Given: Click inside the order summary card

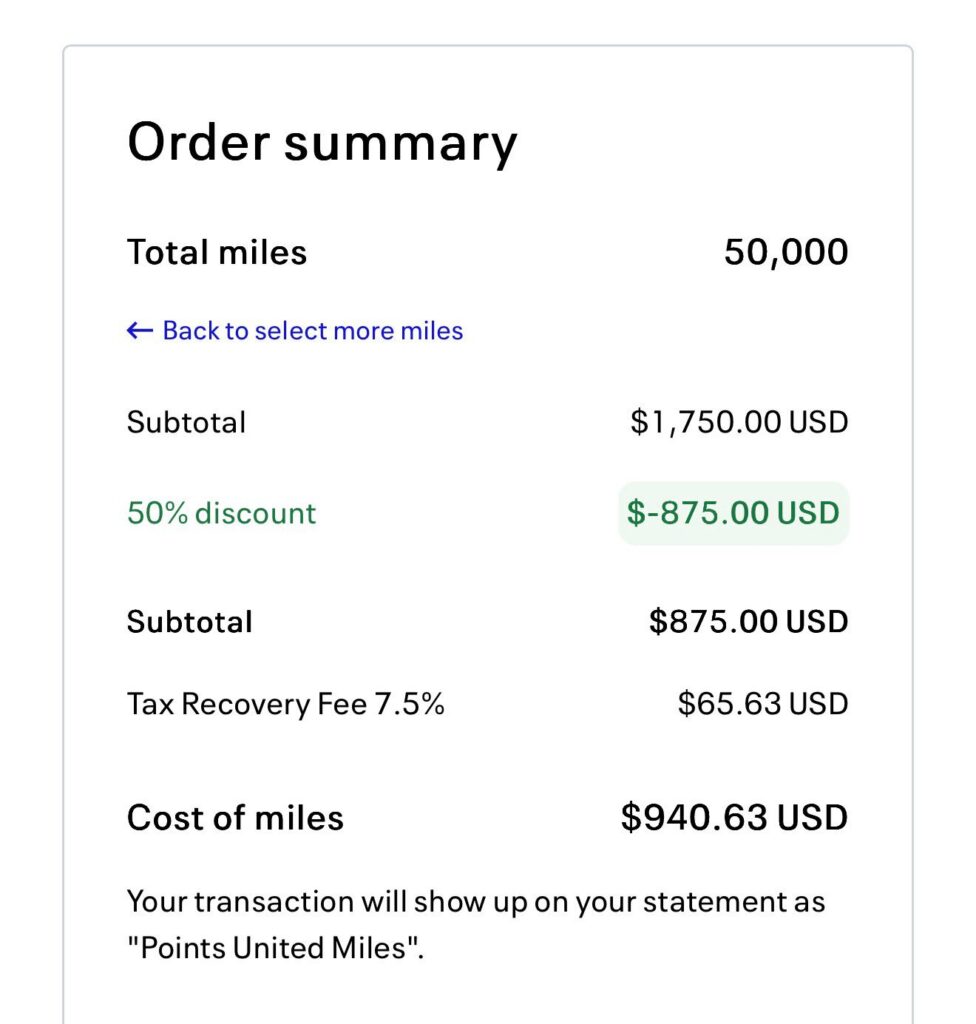Looking at the screenshot, I should (x=488, y=560).
